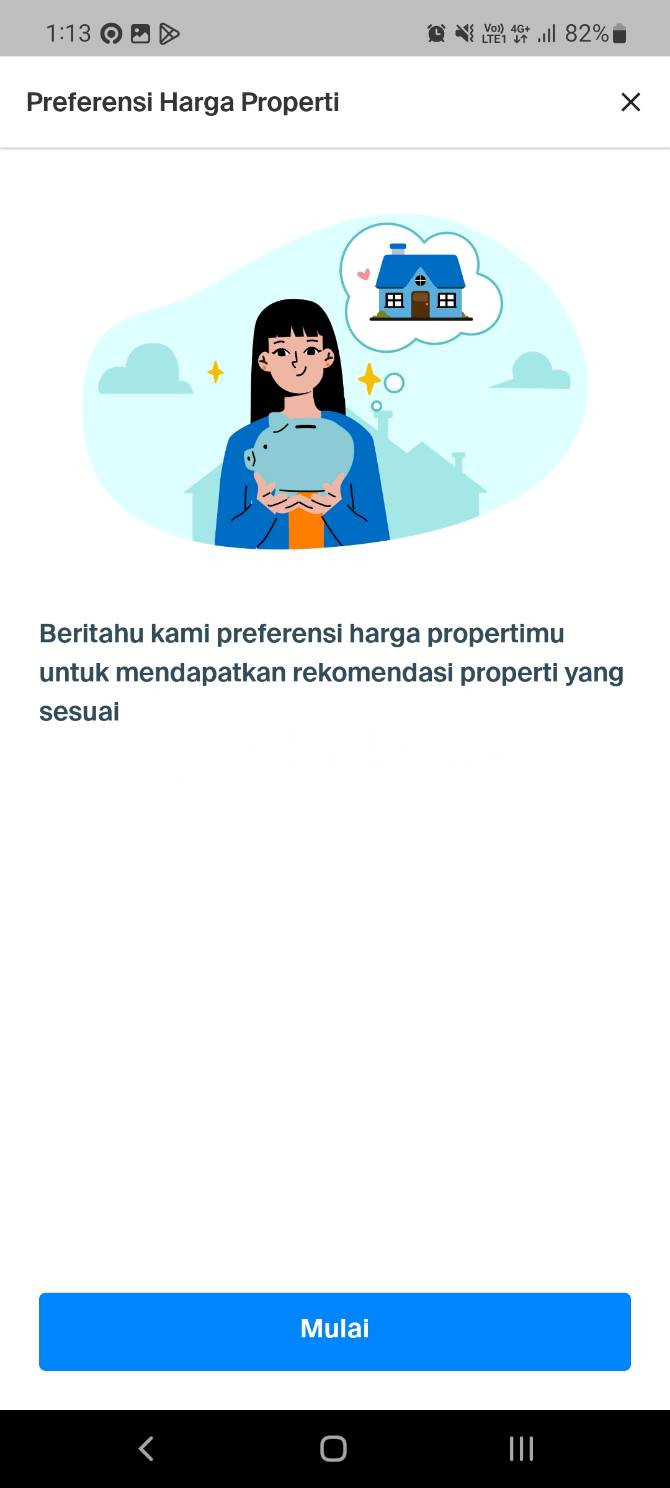Tap the Mulai button
The image size is (670, 1488).
335,1331
